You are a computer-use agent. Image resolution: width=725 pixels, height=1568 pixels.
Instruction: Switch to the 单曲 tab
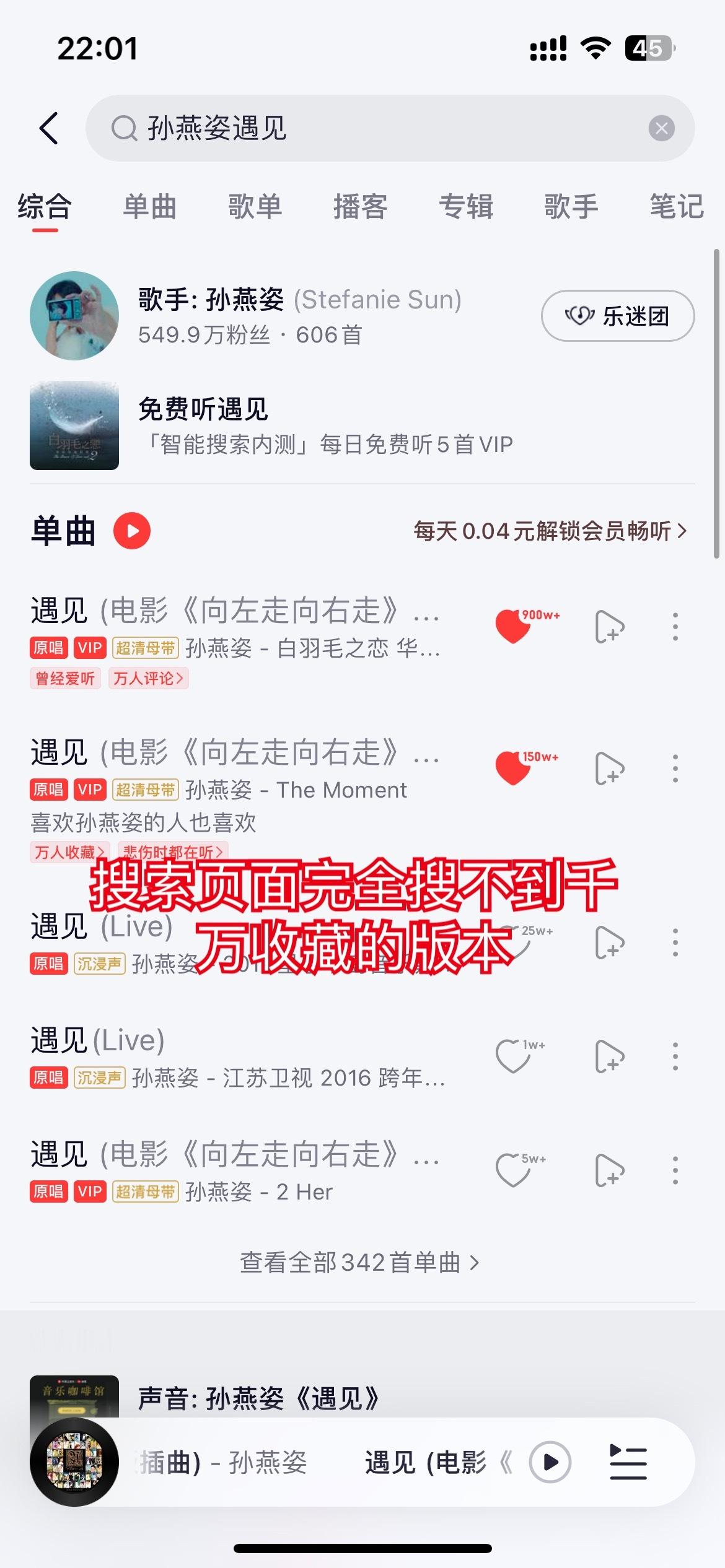point(149,207)
